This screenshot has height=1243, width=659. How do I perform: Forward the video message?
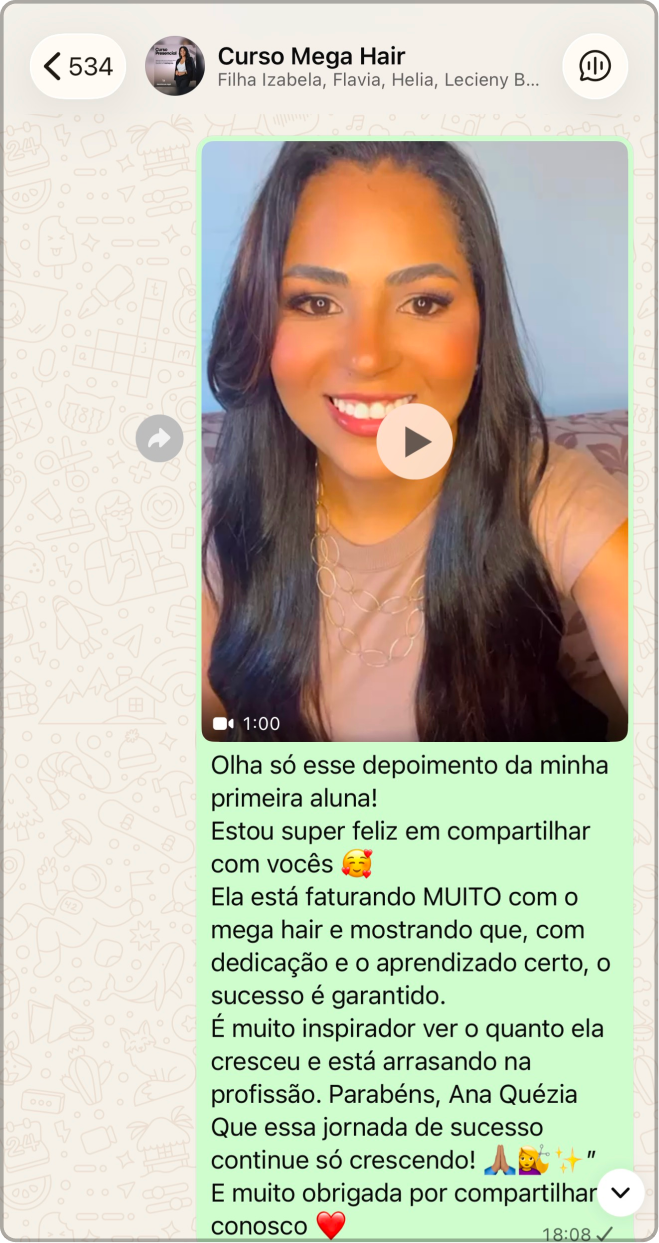tap(160, 438)
